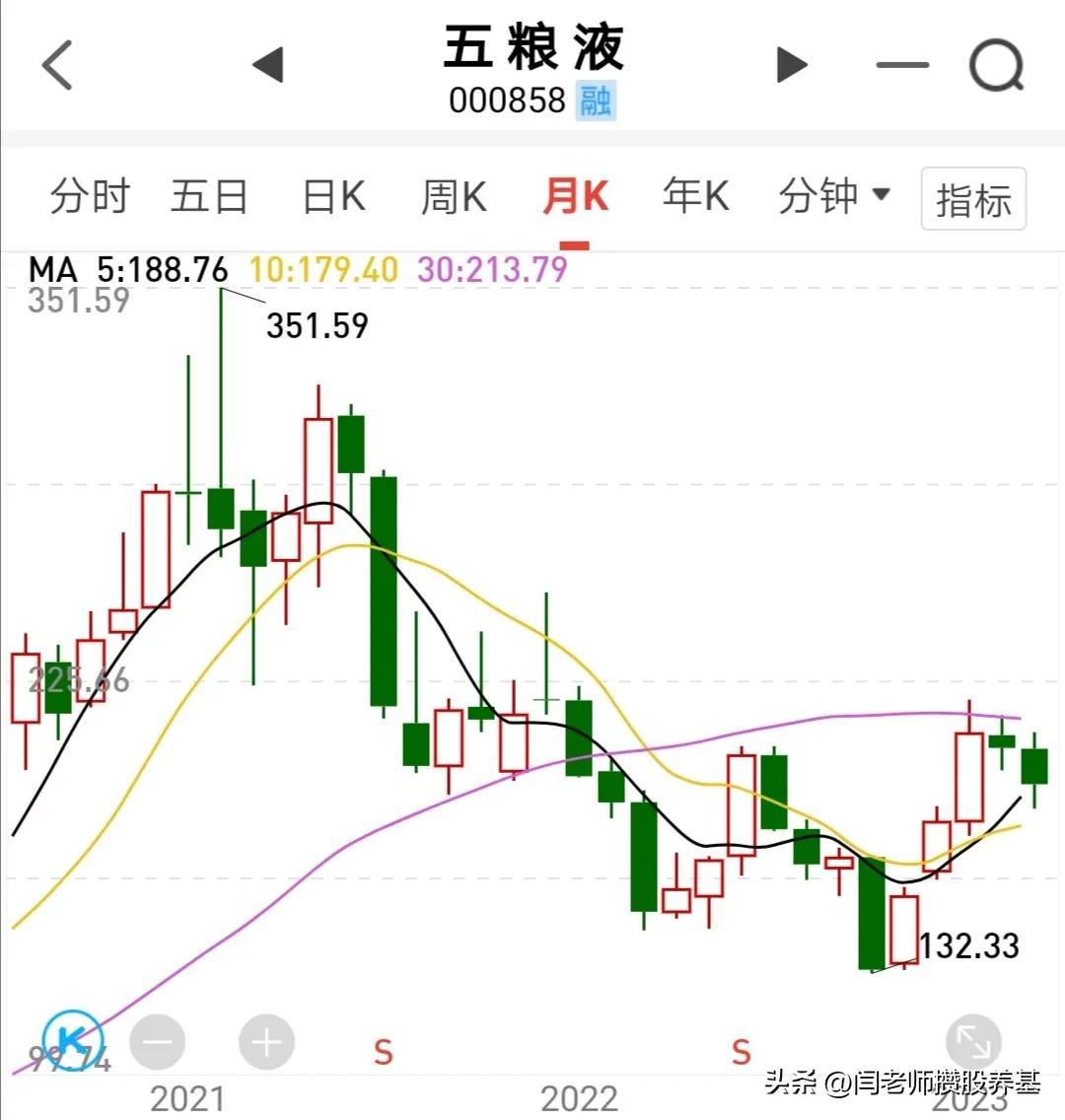1065x1120 pixels.
Task: Zoom in the chart with plus button
Action: [x=266, y=1042]
